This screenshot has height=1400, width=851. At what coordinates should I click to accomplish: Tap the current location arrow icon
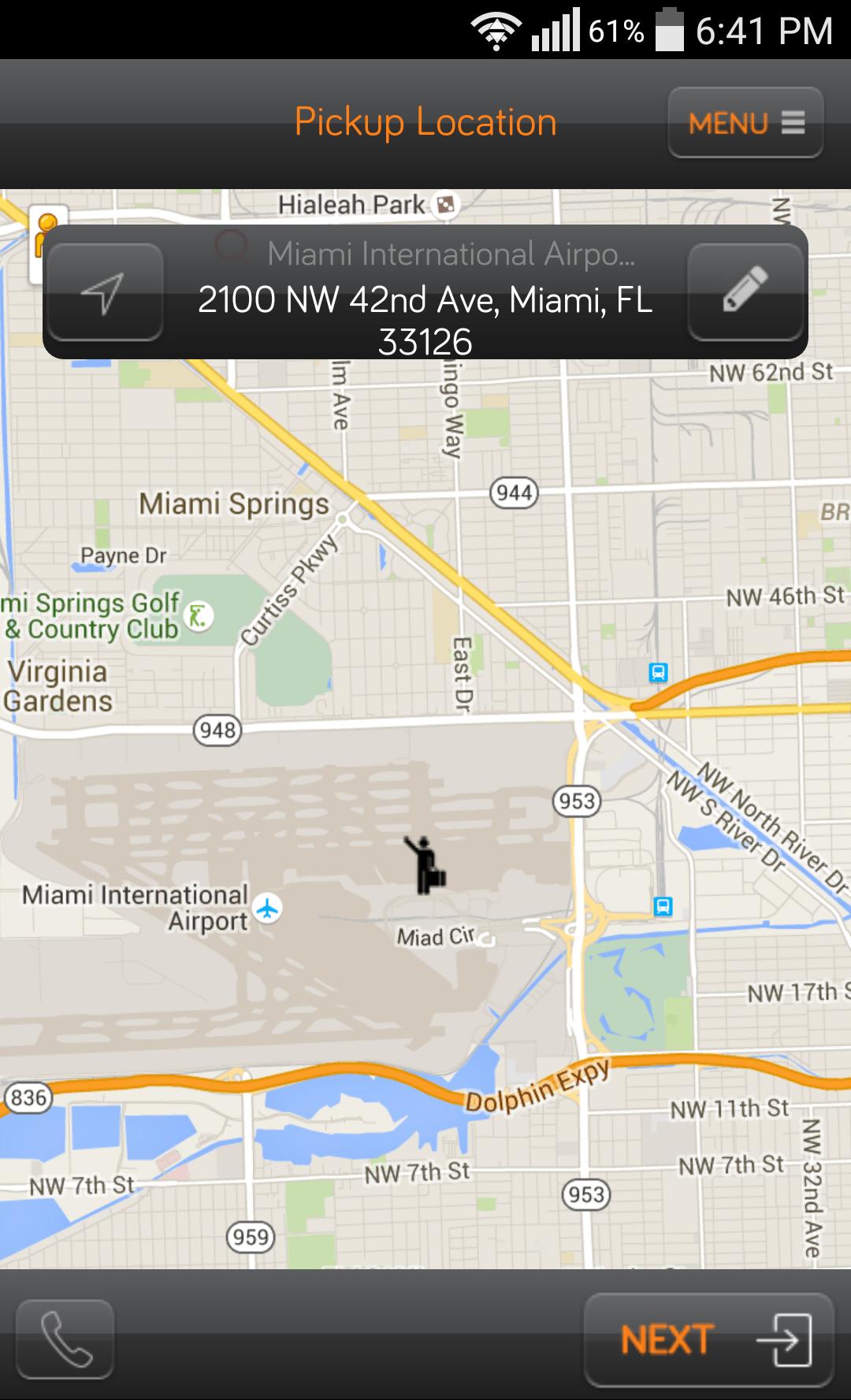pyautogui.click(x=105, y=292)
